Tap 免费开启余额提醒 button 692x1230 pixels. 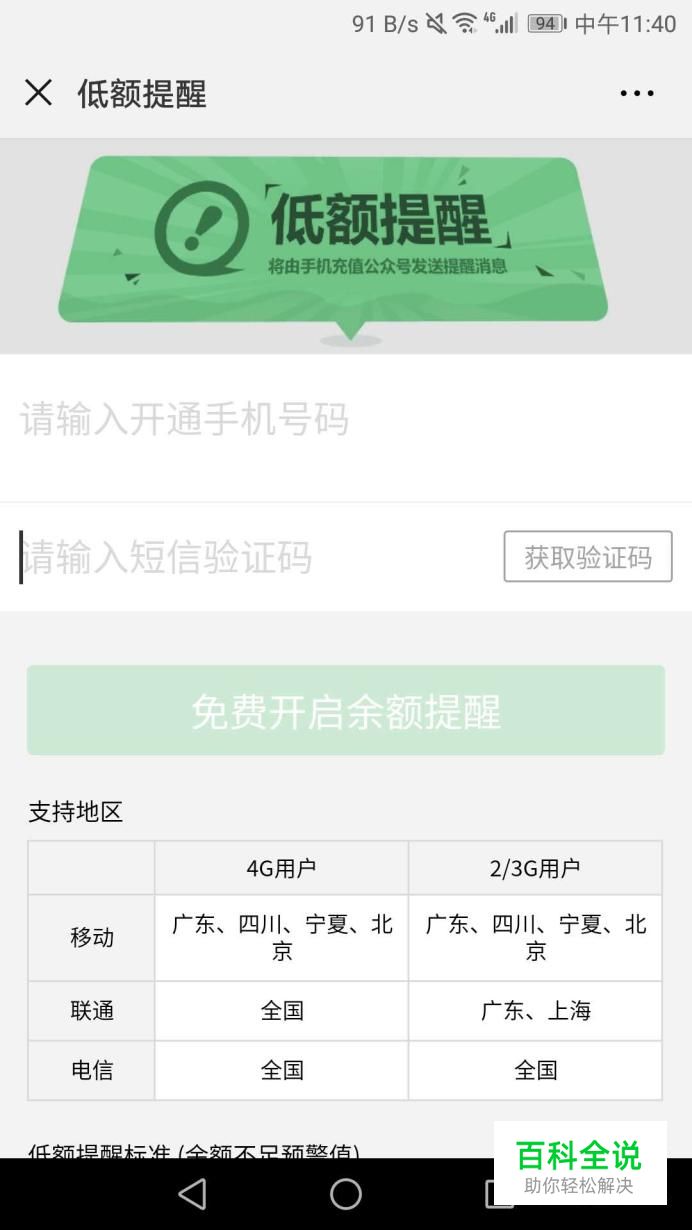click(346, 711)
